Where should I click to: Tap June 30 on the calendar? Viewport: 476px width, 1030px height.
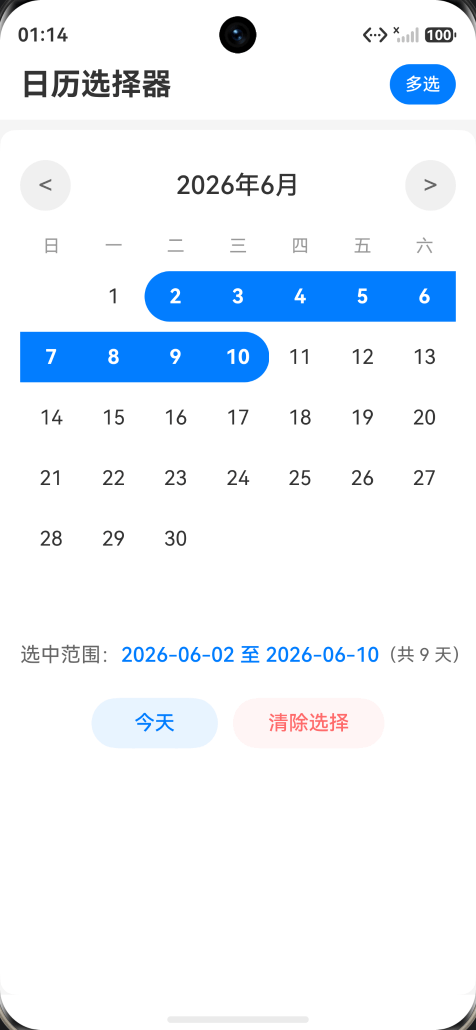pyautogui.click(x=175, y=539)
